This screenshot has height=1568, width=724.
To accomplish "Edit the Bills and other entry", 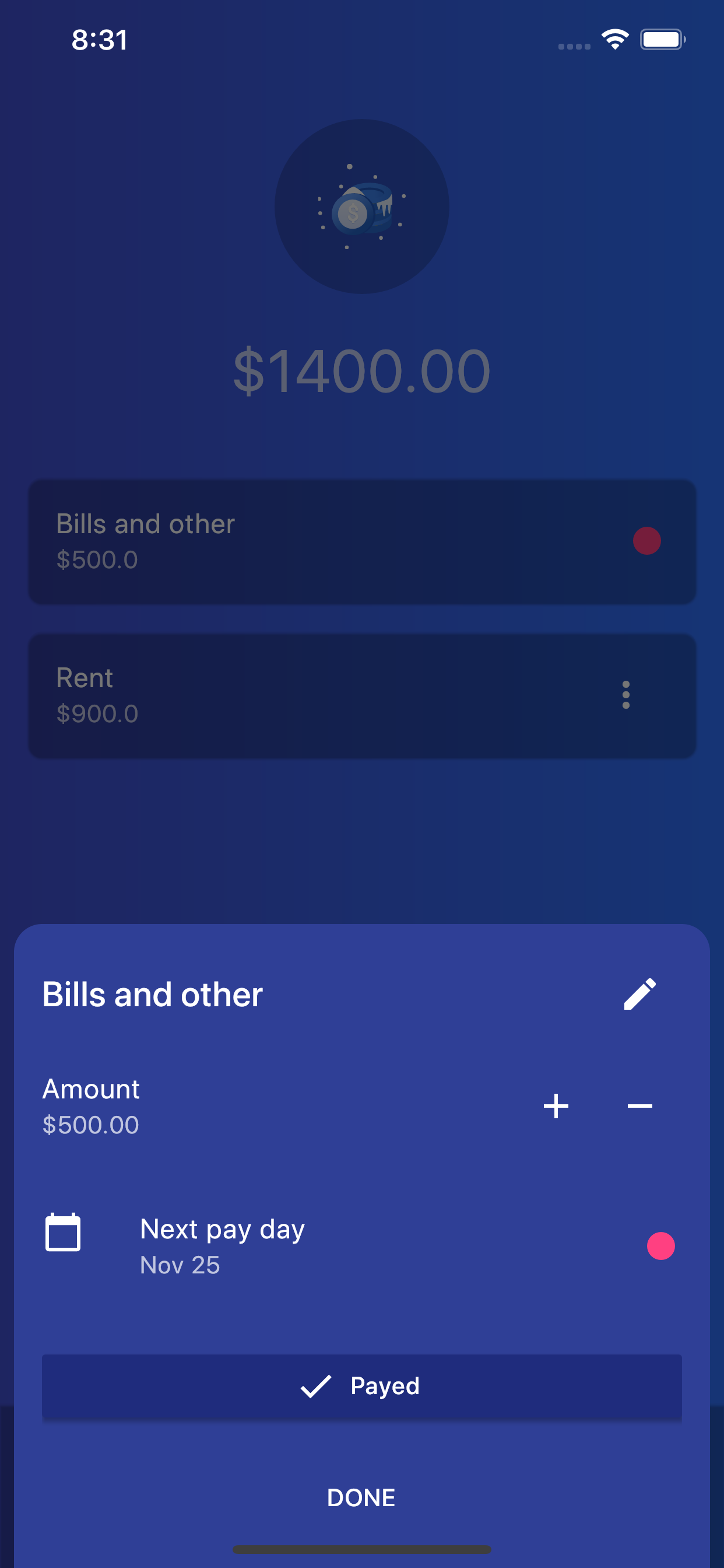I will tap(639, 994).
